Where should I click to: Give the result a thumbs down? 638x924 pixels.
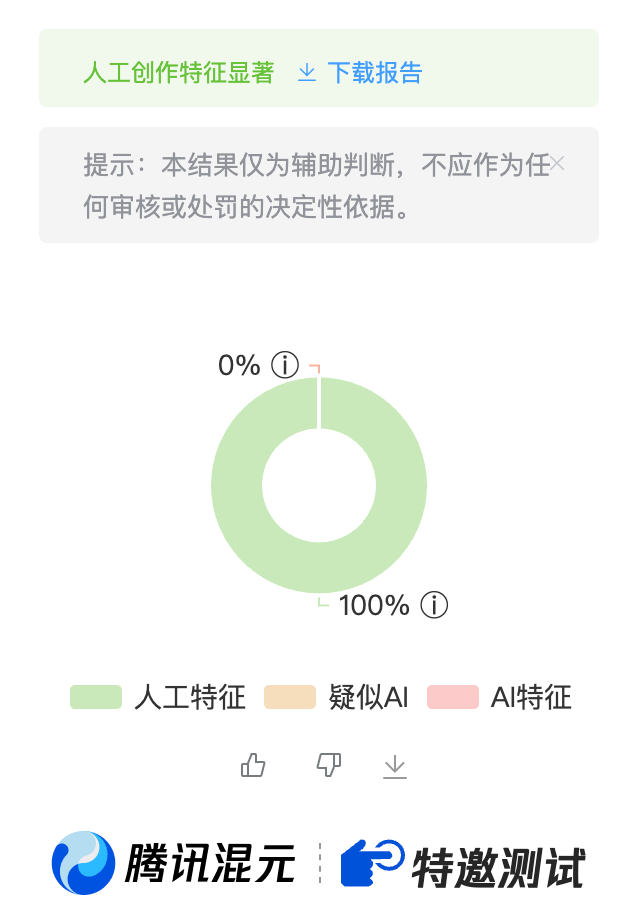(328, 766)
